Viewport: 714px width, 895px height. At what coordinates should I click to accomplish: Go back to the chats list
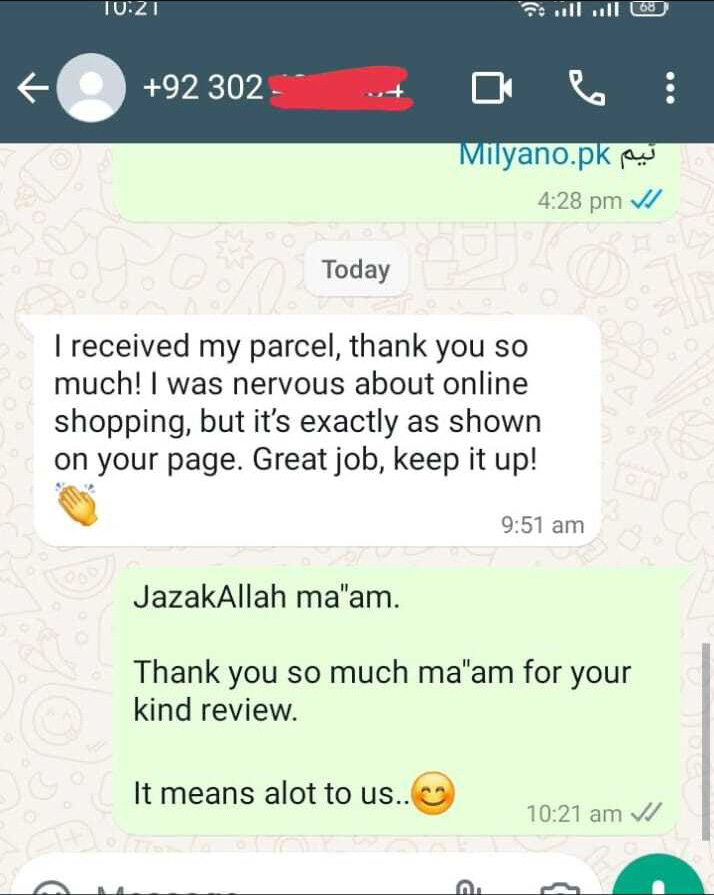(x=31, y=89)
